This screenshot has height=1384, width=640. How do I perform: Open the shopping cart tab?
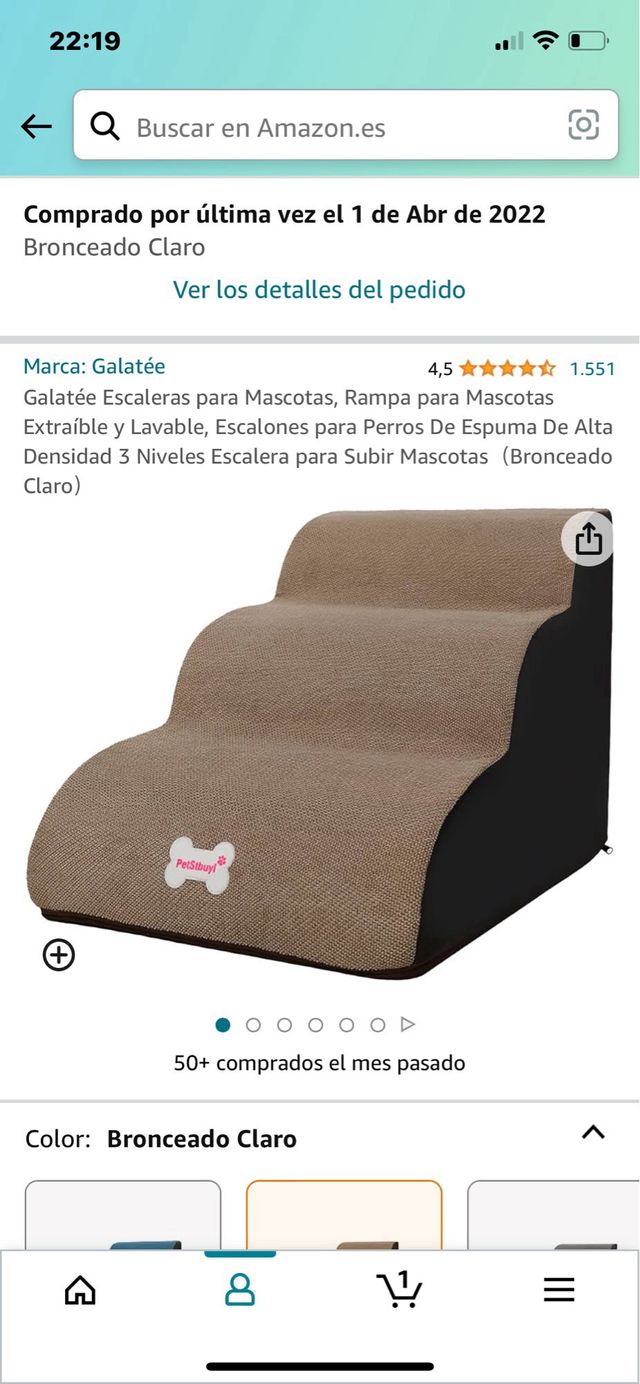point(400,1289)
